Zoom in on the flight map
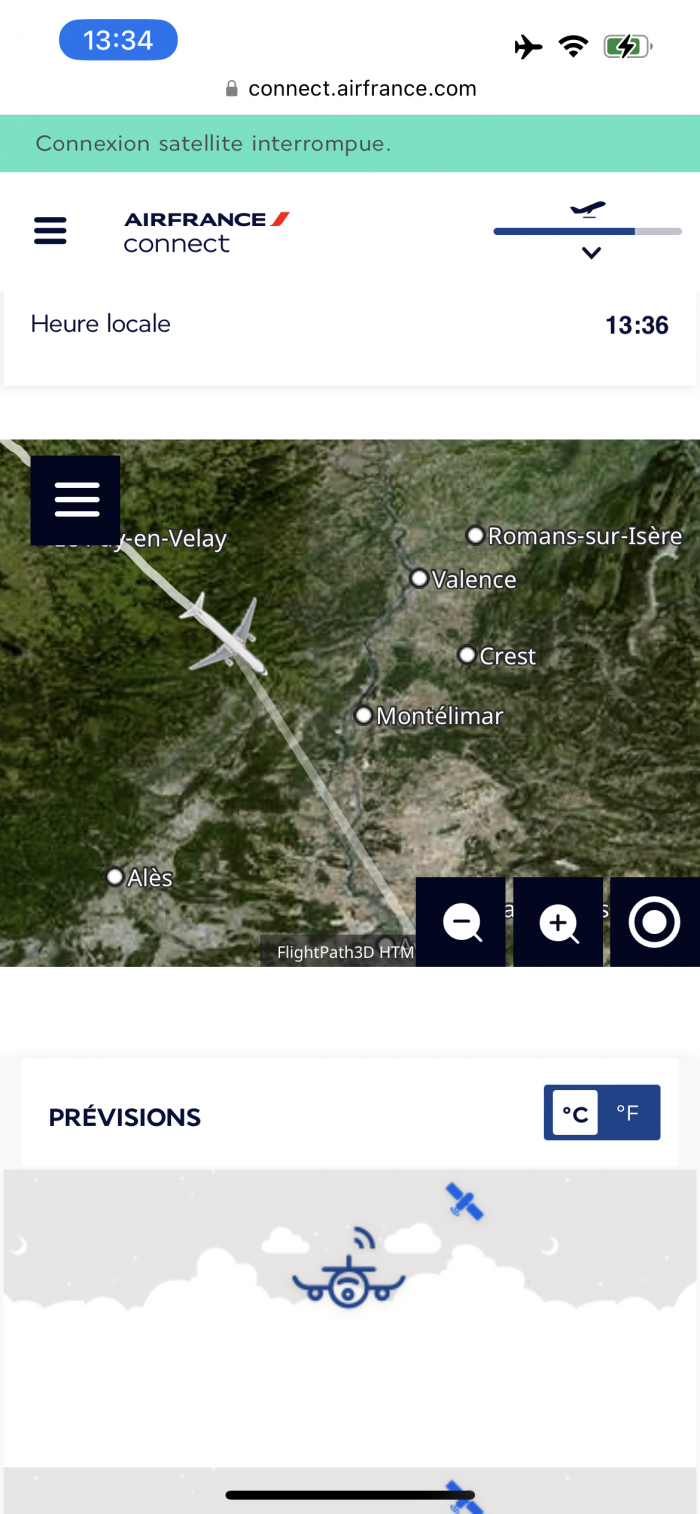The image size is (700, 1514). [558, 922]
